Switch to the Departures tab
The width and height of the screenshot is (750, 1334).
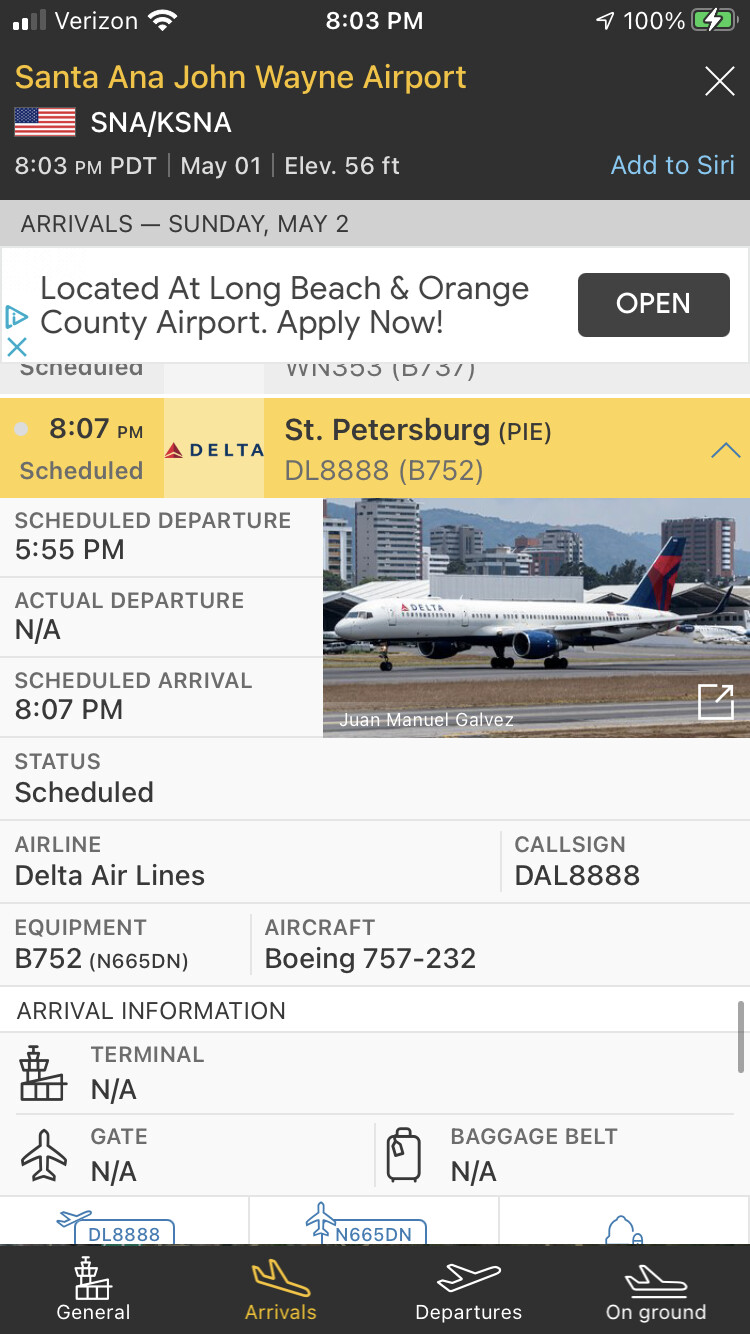[x=468, y=1290]
